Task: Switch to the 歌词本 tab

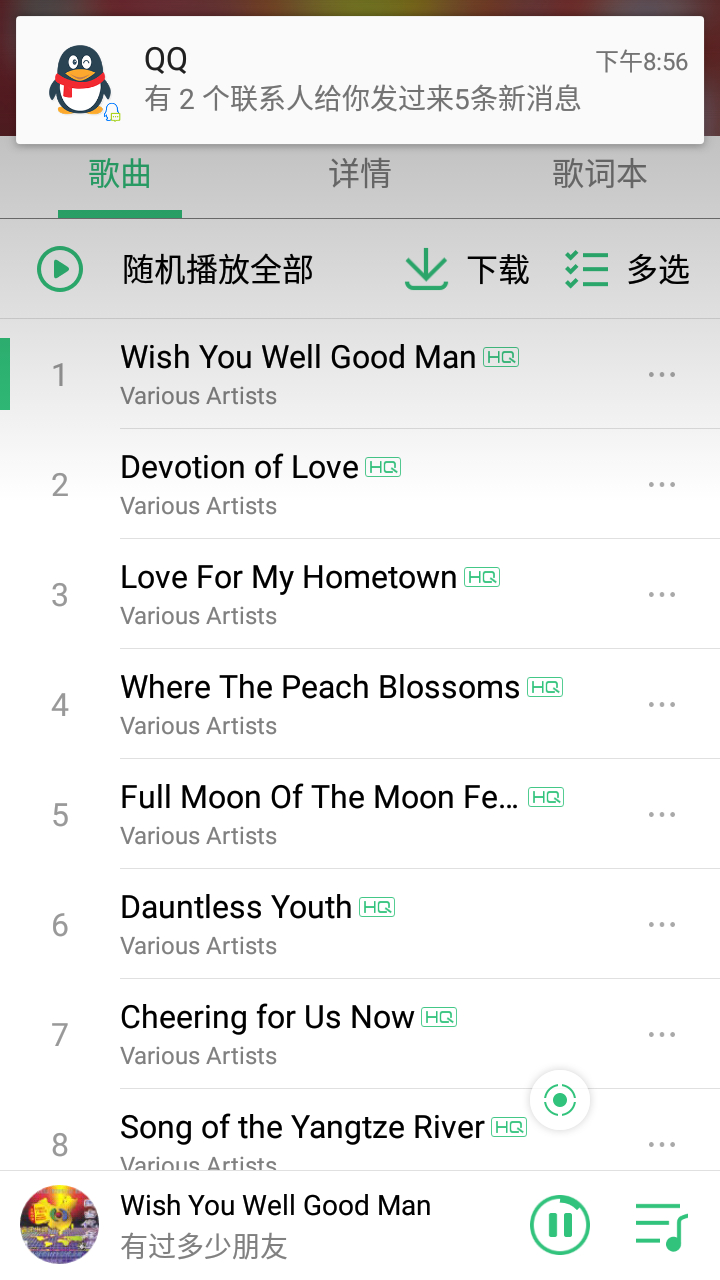Action: pyautogui.click(x=599, y=174)
